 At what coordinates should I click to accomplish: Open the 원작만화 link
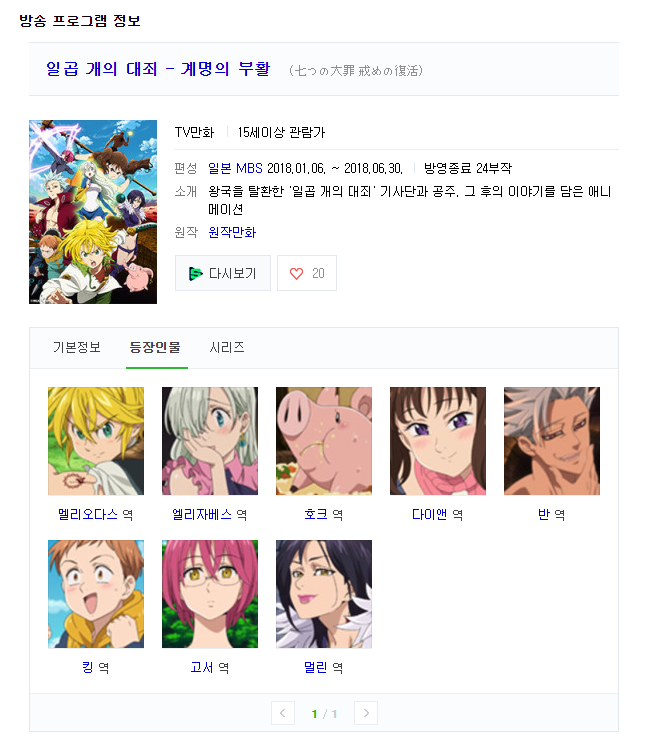pos(232,232)
